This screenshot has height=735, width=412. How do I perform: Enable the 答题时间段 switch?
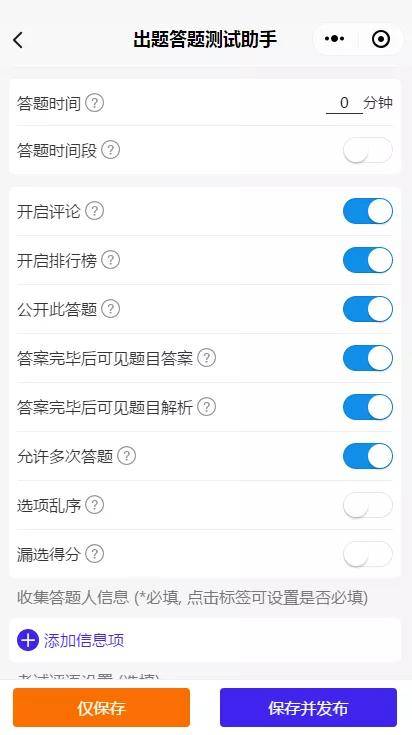tap(367, 150)
